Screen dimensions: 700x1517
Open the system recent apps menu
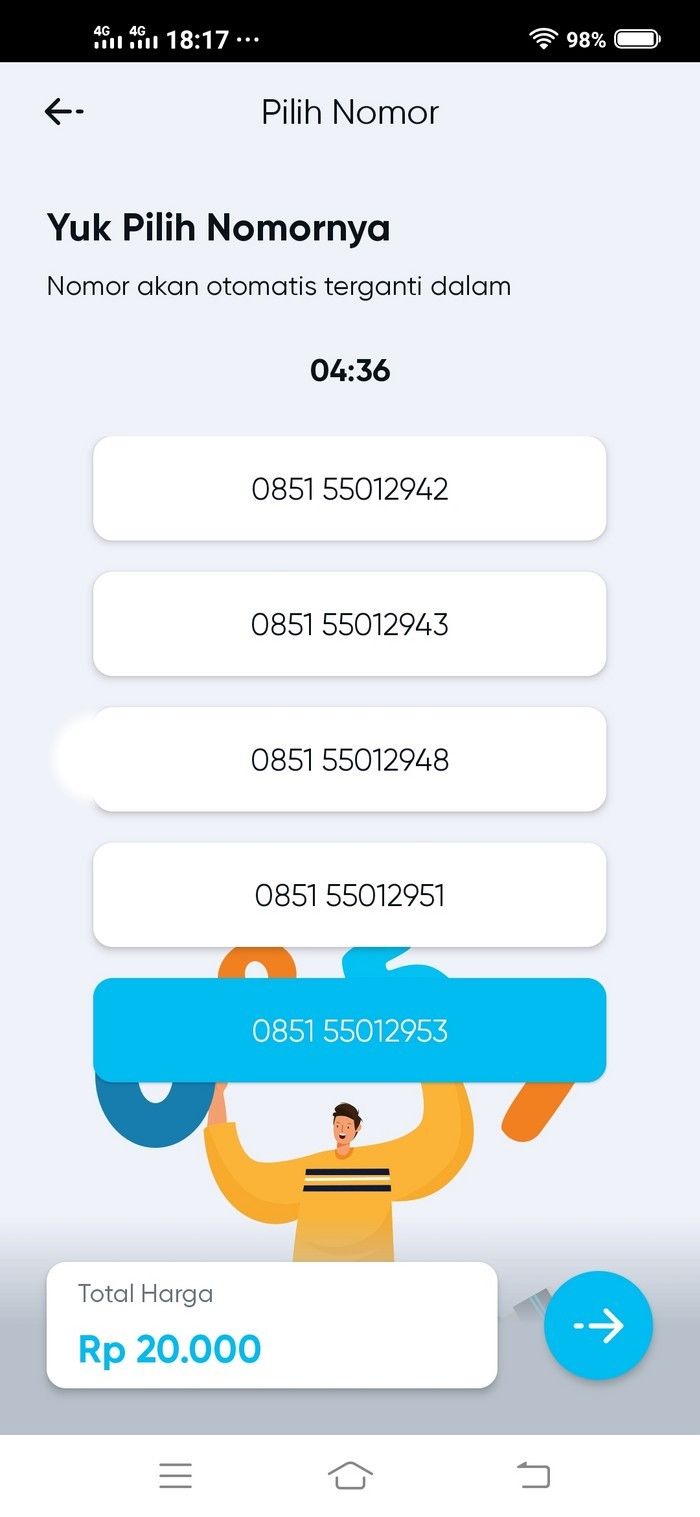(x=175, y=1476)
